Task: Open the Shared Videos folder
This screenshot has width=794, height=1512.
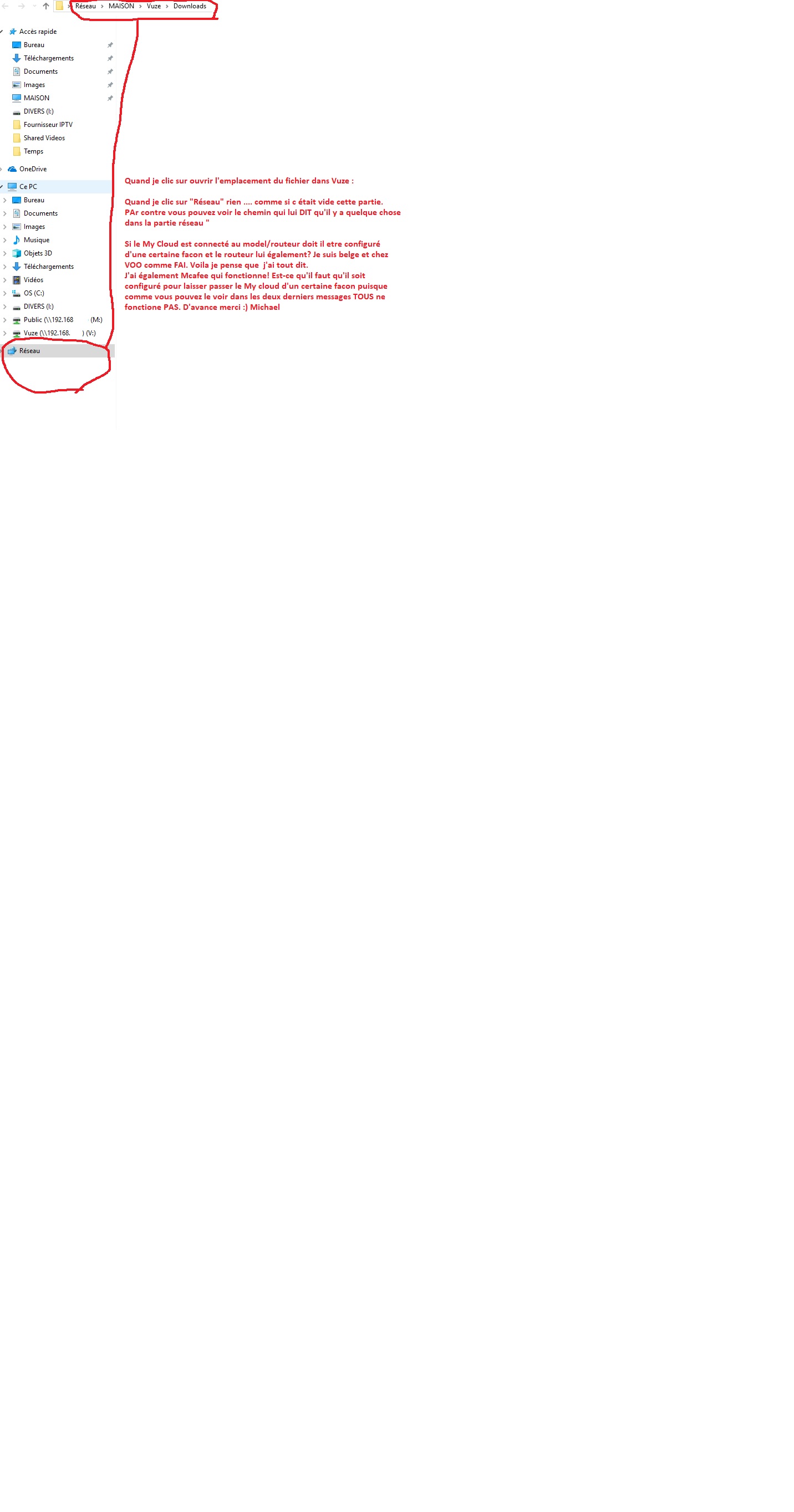Action: [44, 138]
